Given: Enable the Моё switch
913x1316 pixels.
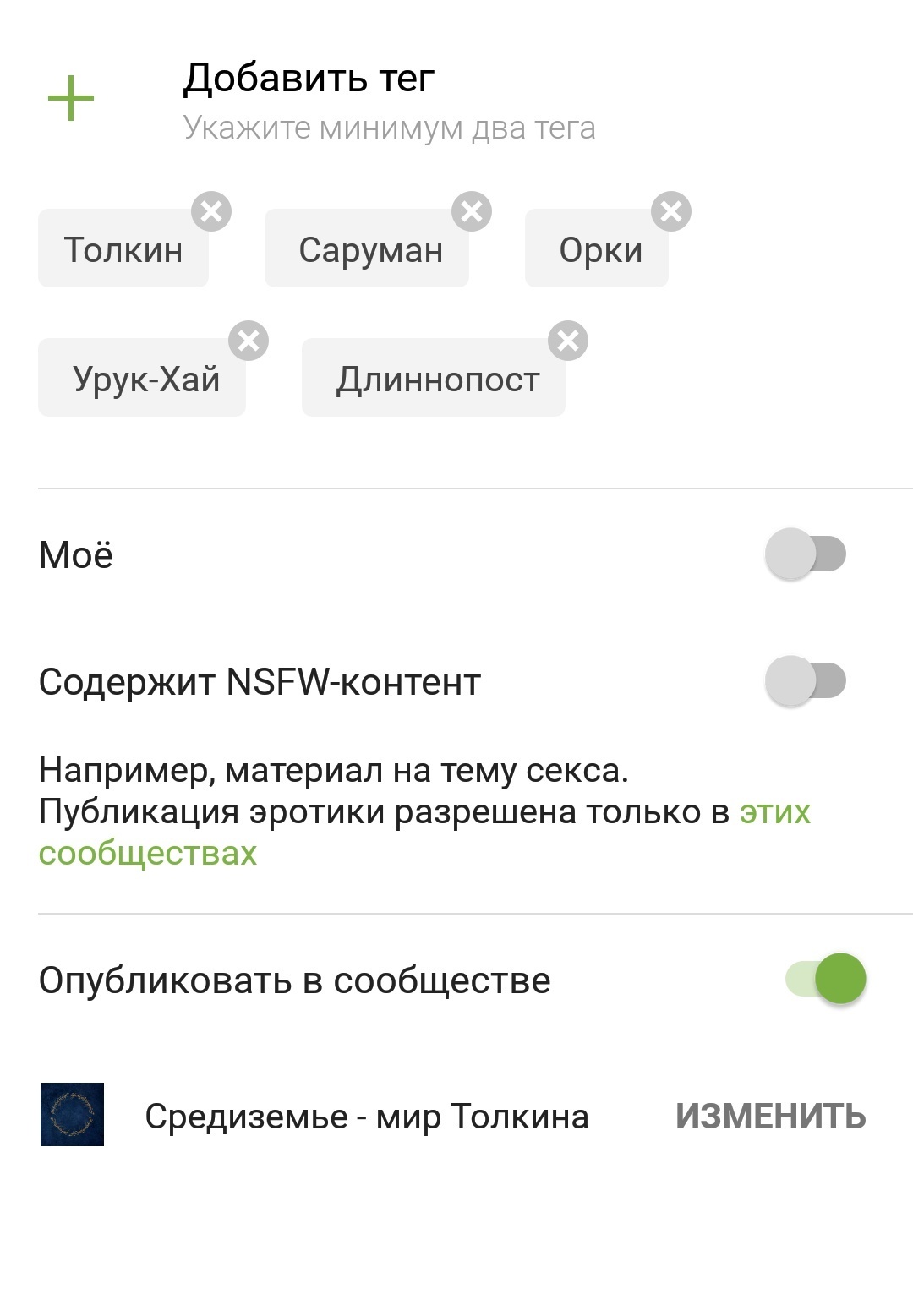Looking at the screenshot, I should (805, 554).
